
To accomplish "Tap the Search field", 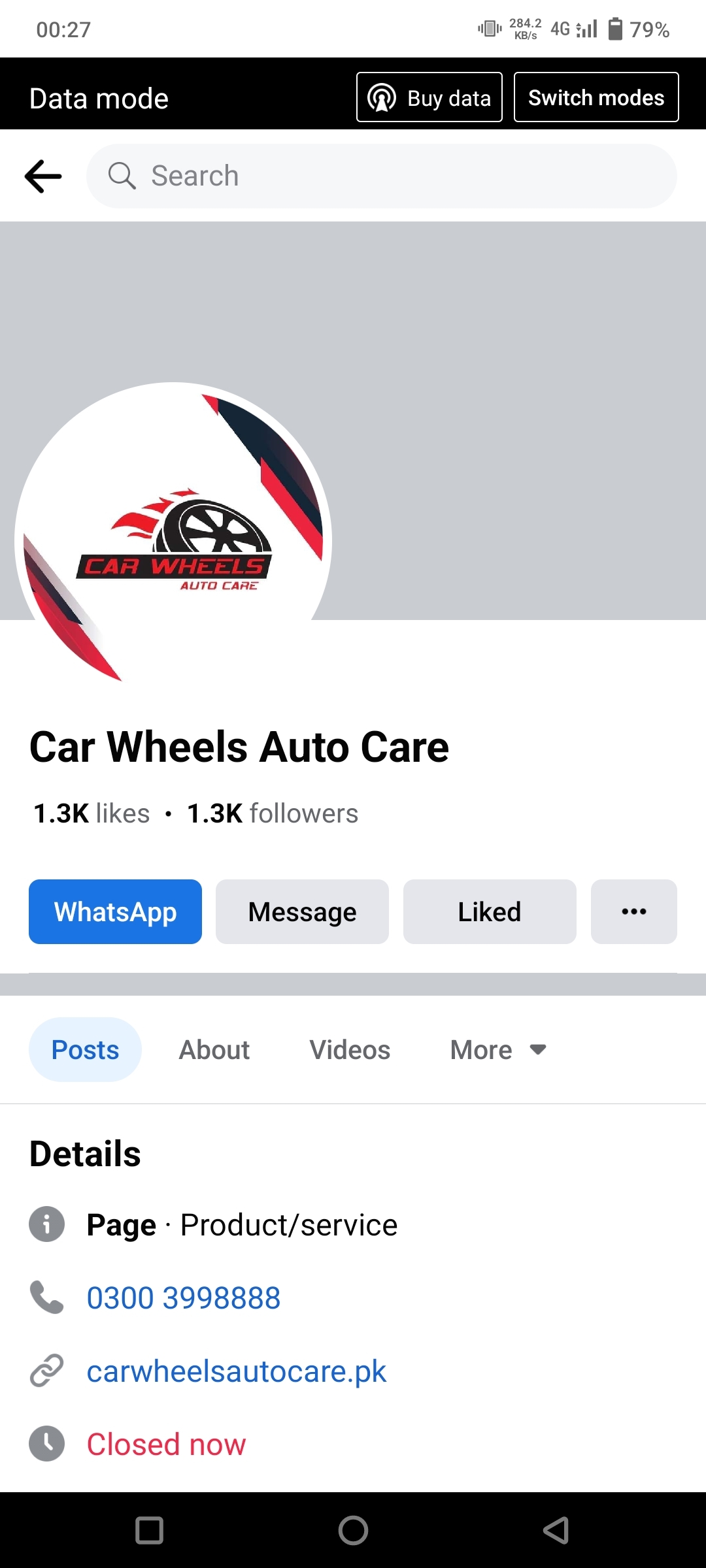I will pyautogui.click(x=381, y=176).
